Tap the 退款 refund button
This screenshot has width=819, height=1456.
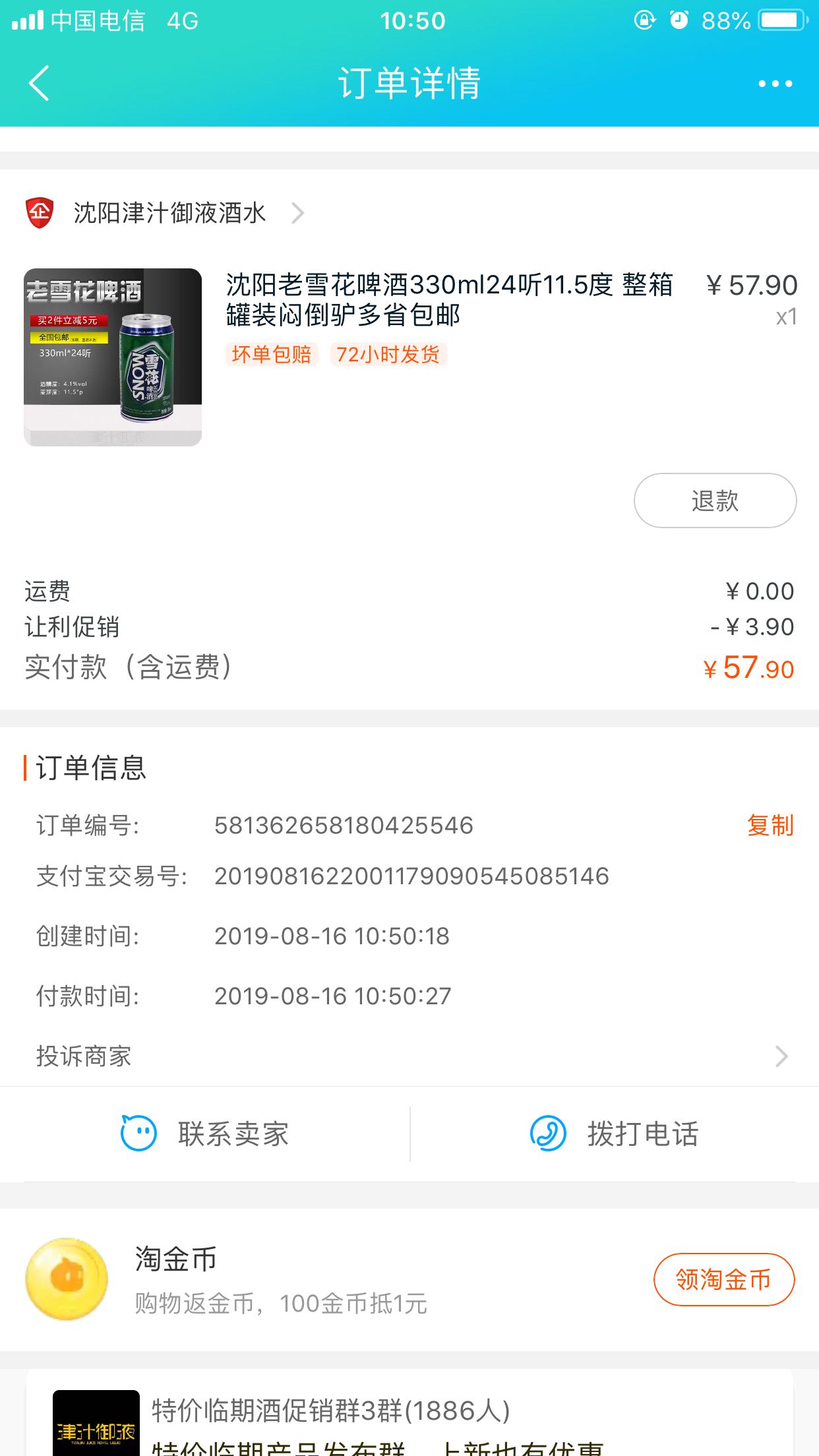tap(715, 501)
